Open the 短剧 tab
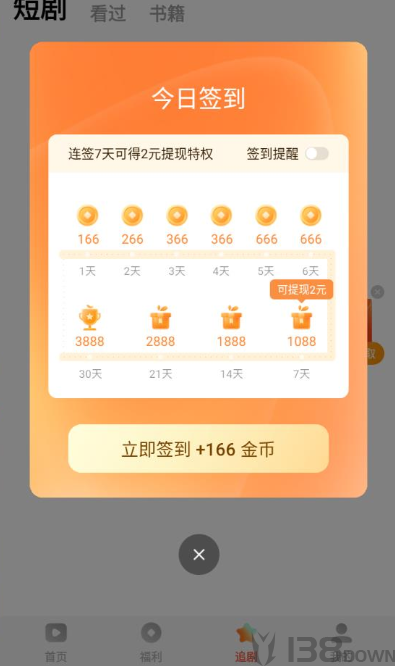This screenshot has width=395, height=666. [40, 10]
